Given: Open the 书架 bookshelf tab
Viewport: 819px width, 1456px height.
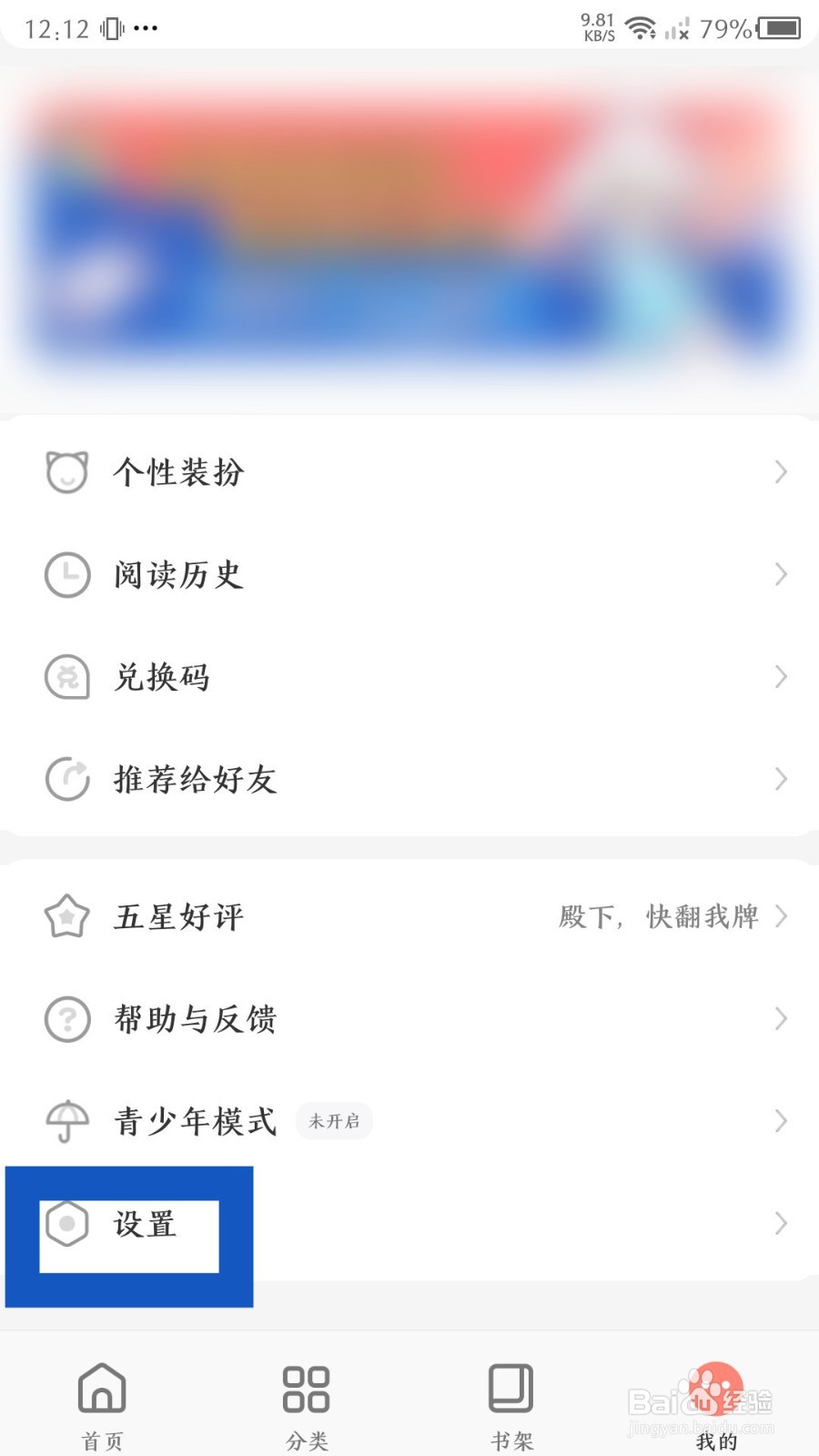Looking at the screenshot, I should (510, 1401).
